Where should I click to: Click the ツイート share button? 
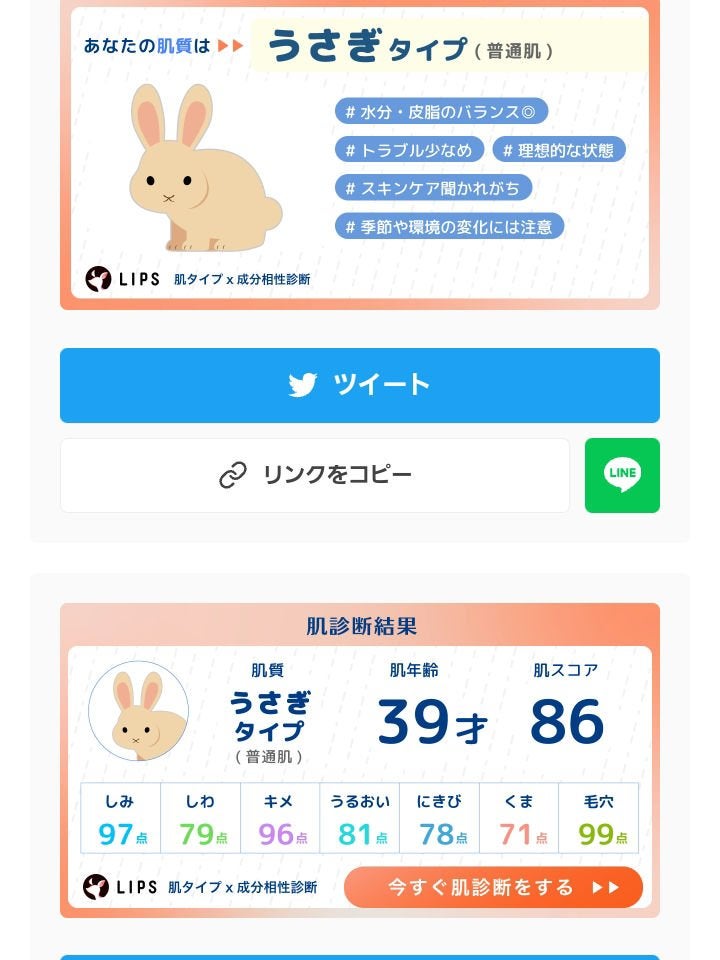click(x=360, y=385)
